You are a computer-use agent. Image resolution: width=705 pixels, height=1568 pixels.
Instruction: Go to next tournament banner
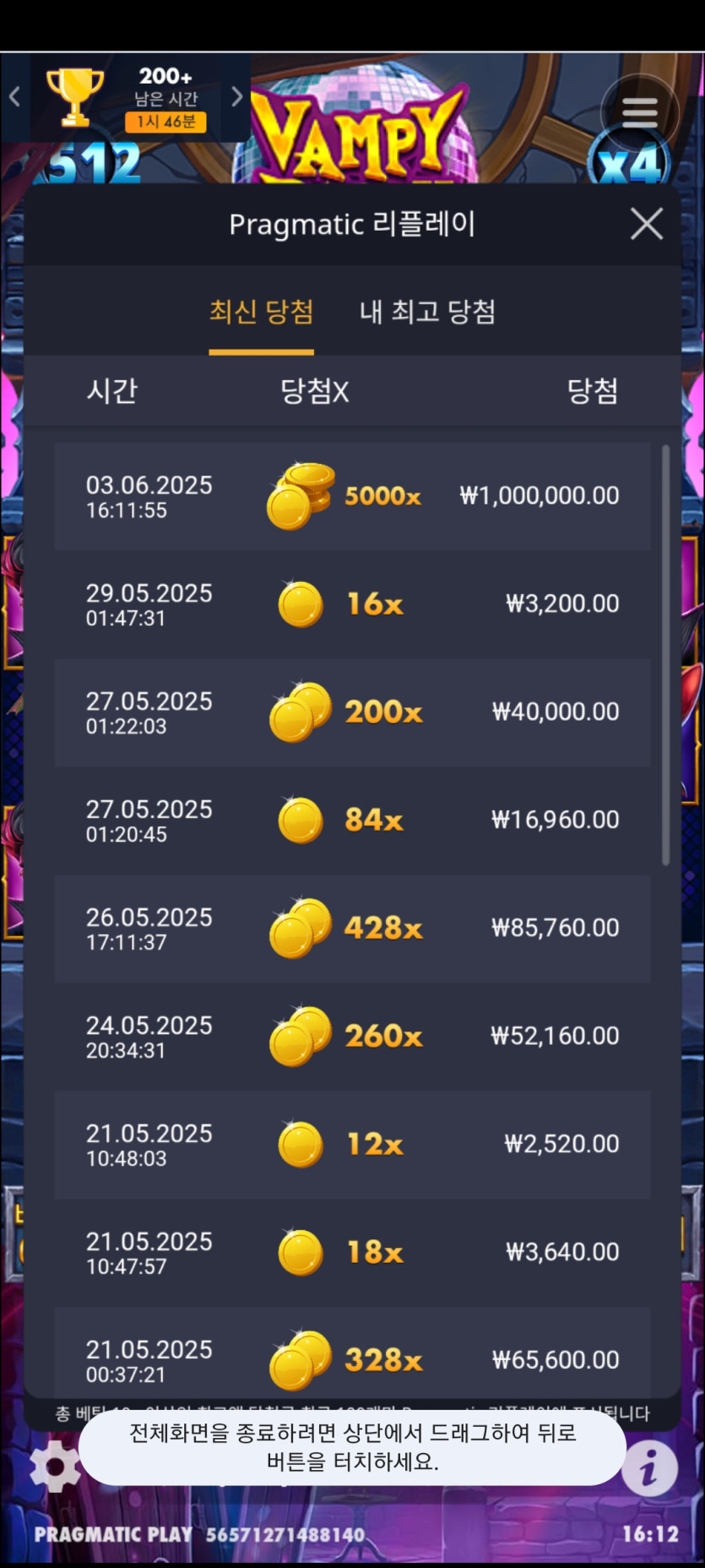point(237,97)
